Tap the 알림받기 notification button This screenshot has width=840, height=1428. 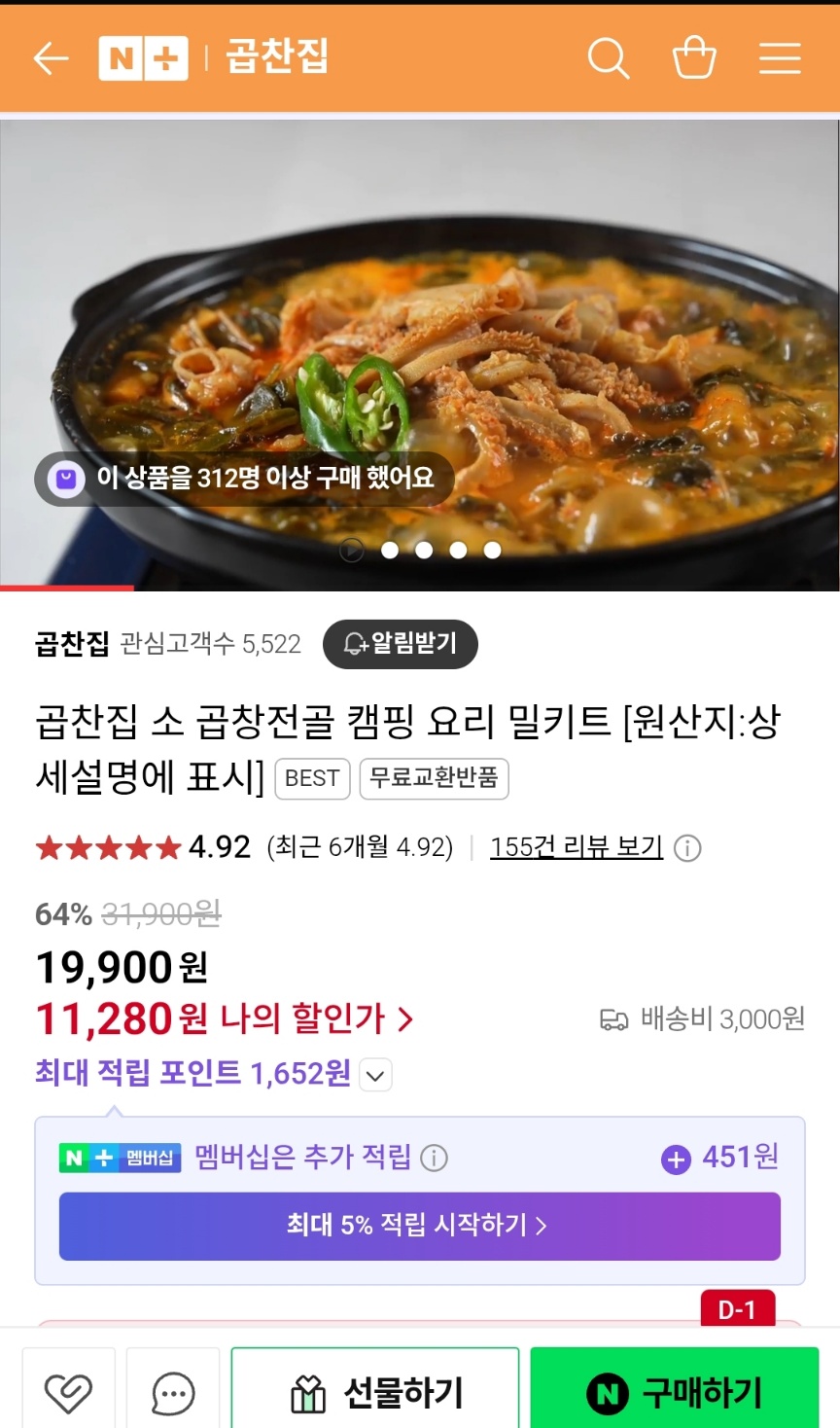click(400, 644)
